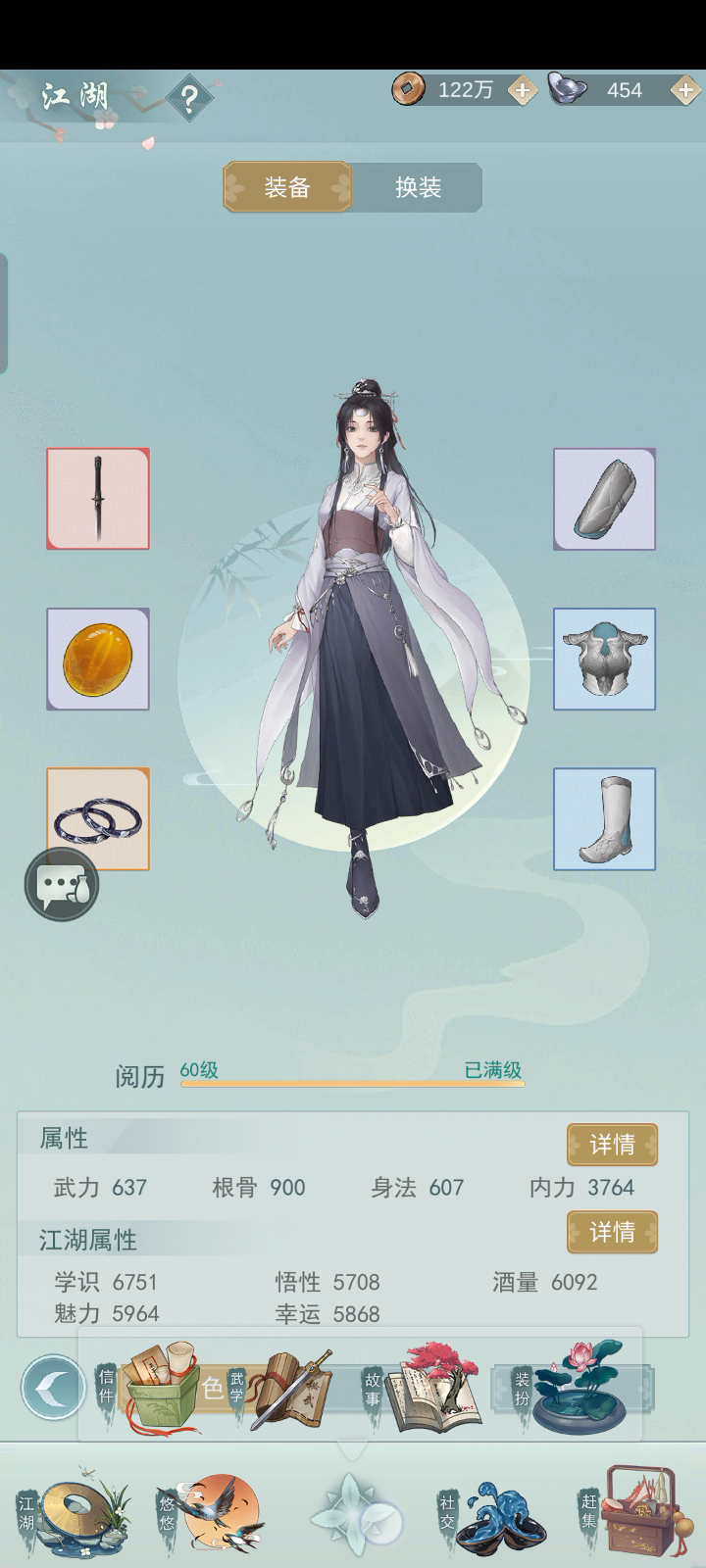Open the chest armor equipment slot
Viewport: 706px width, 1568px height.
604,659
